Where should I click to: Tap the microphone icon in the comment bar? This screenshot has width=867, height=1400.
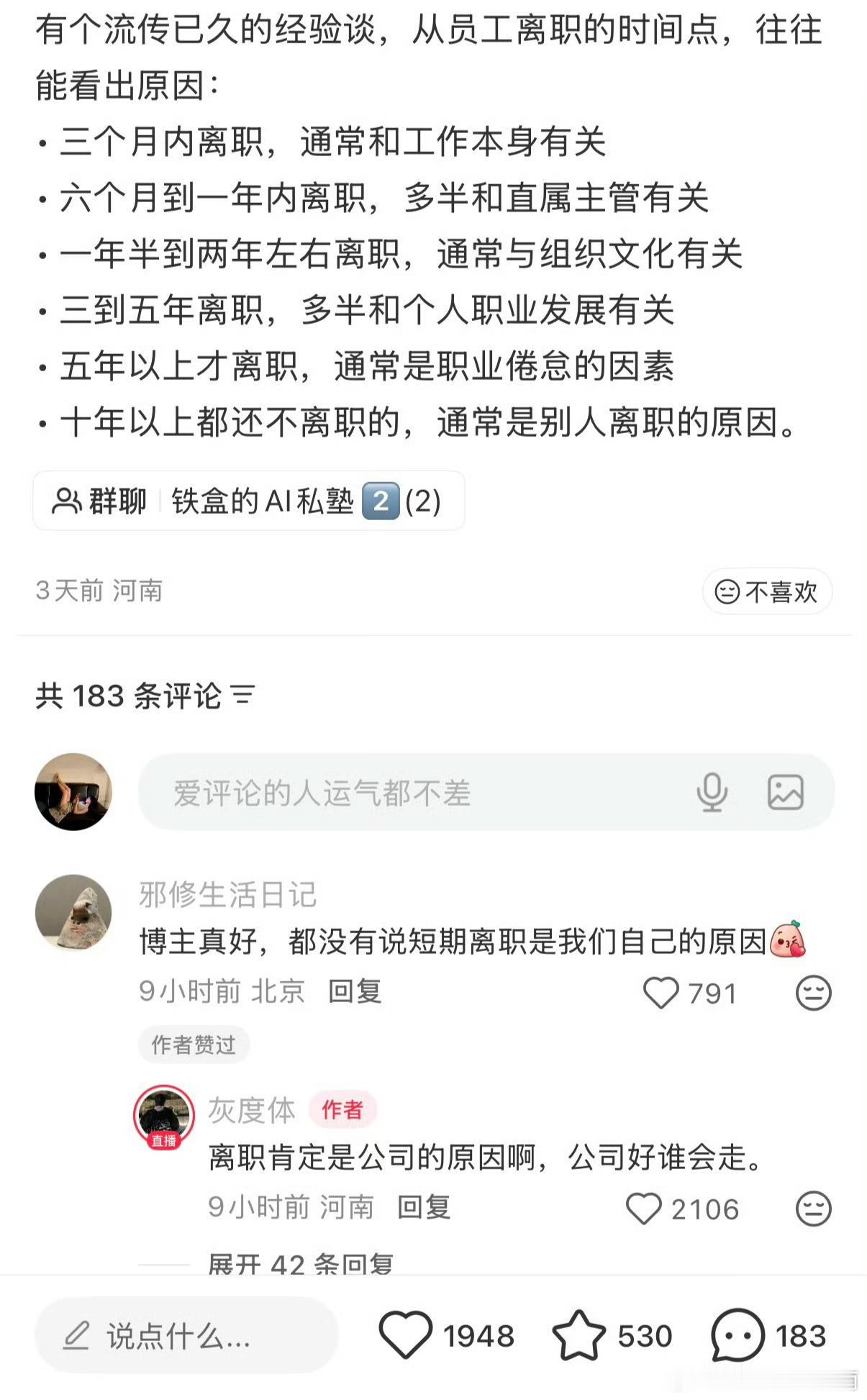click(712, 794)
